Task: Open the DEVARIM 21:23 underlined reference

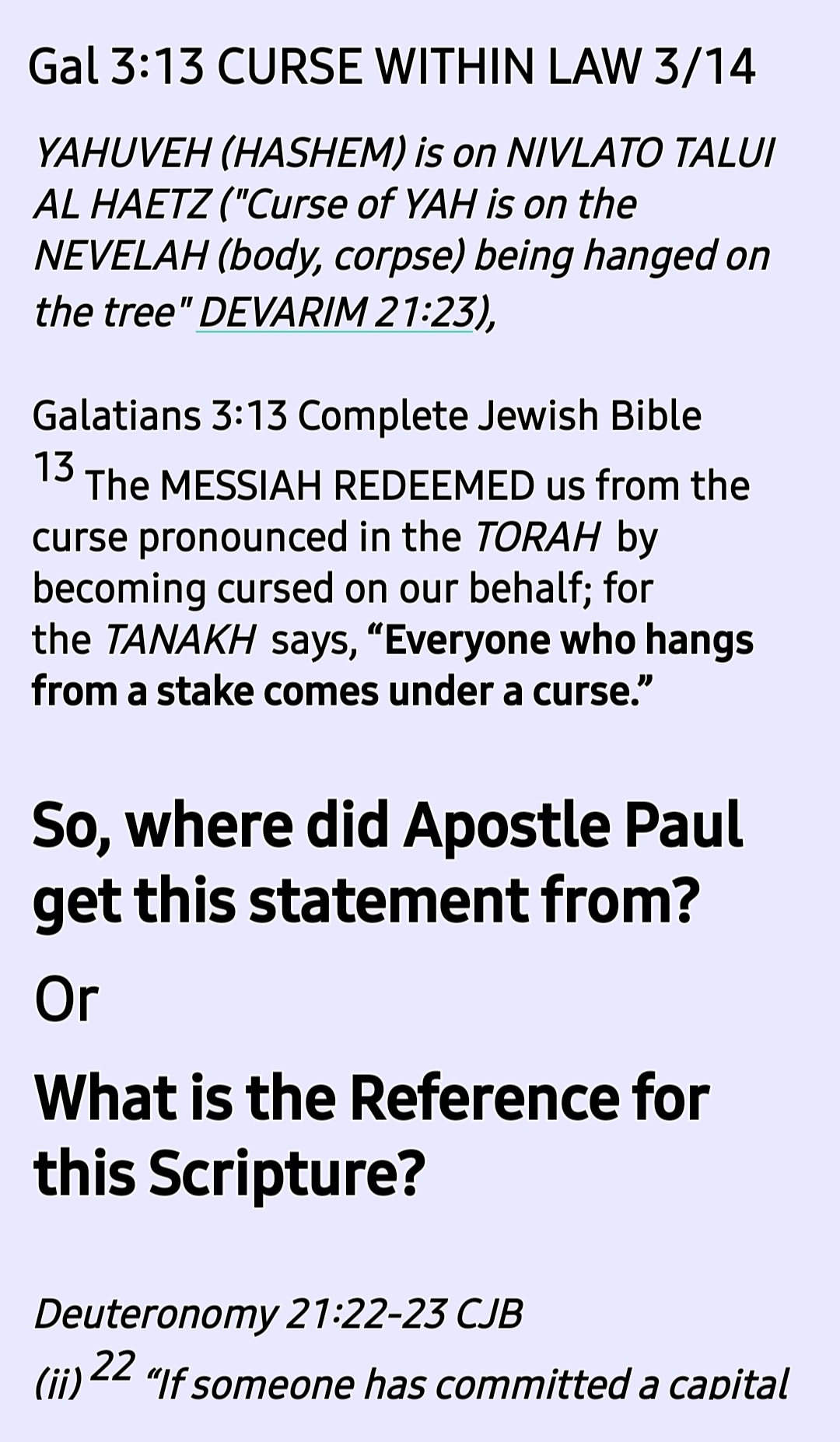Action: tap(335, 313)
